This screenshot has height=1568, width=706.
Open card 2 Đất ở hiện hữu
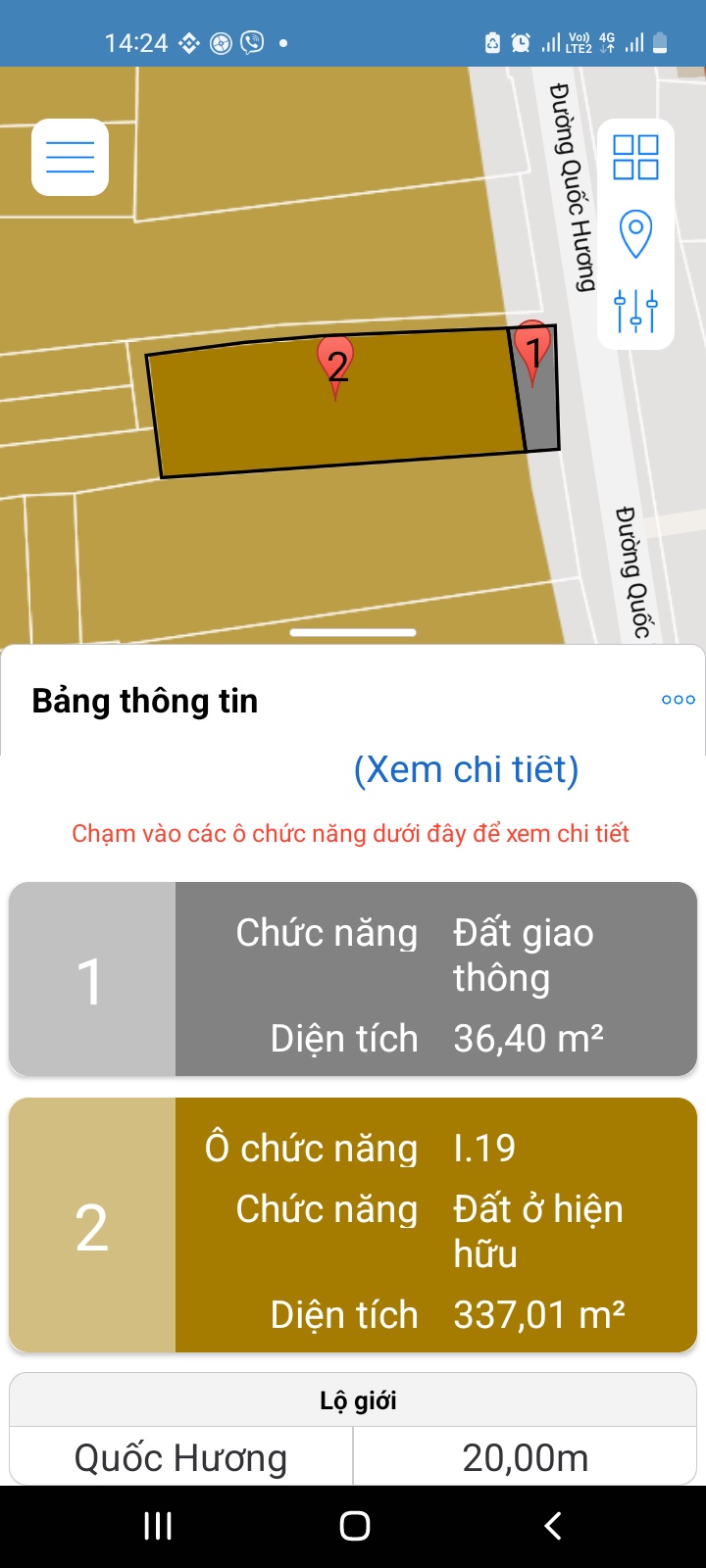tap(353, 1225)
